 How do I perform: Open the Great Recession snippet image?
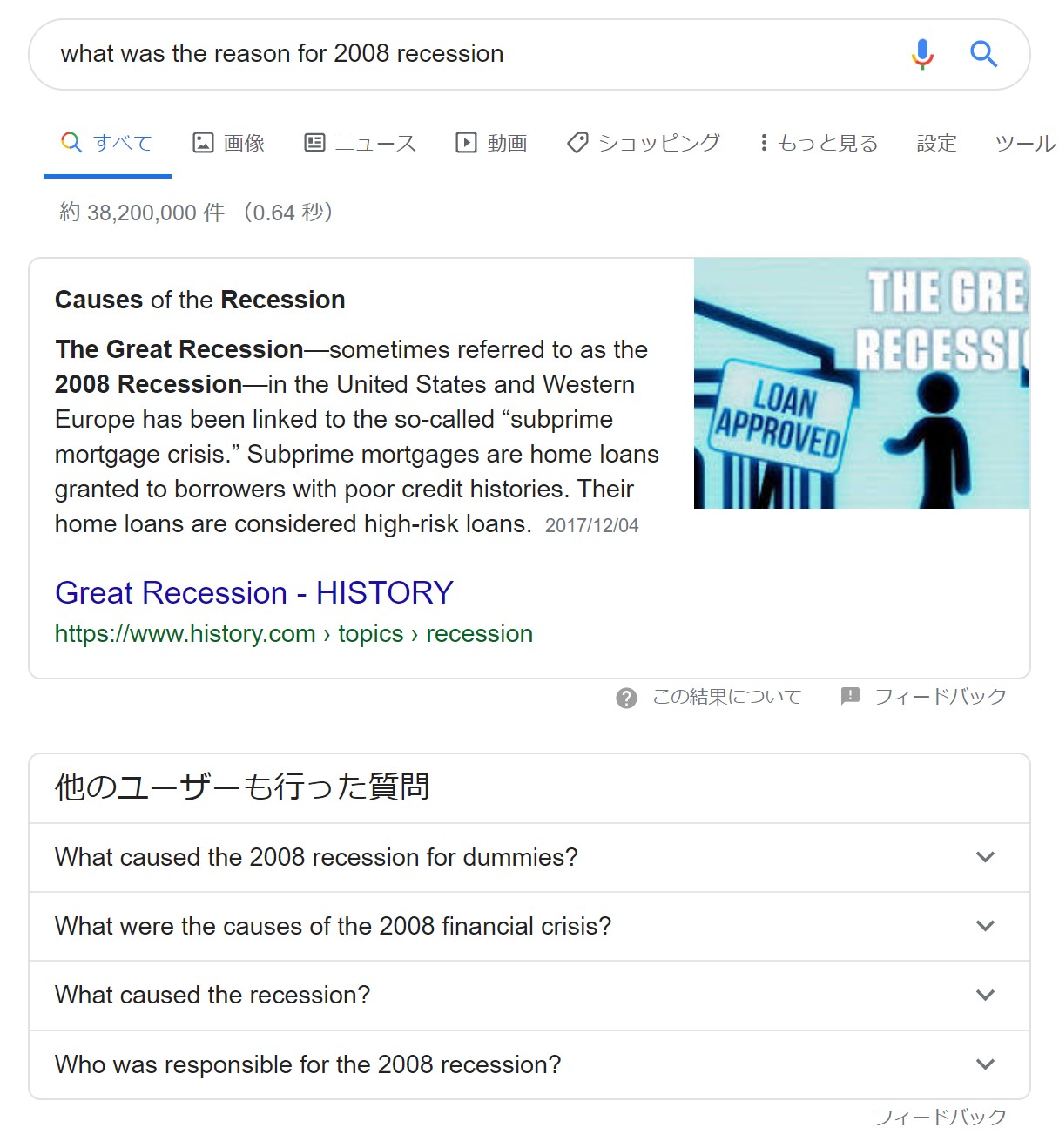point(861,383)
